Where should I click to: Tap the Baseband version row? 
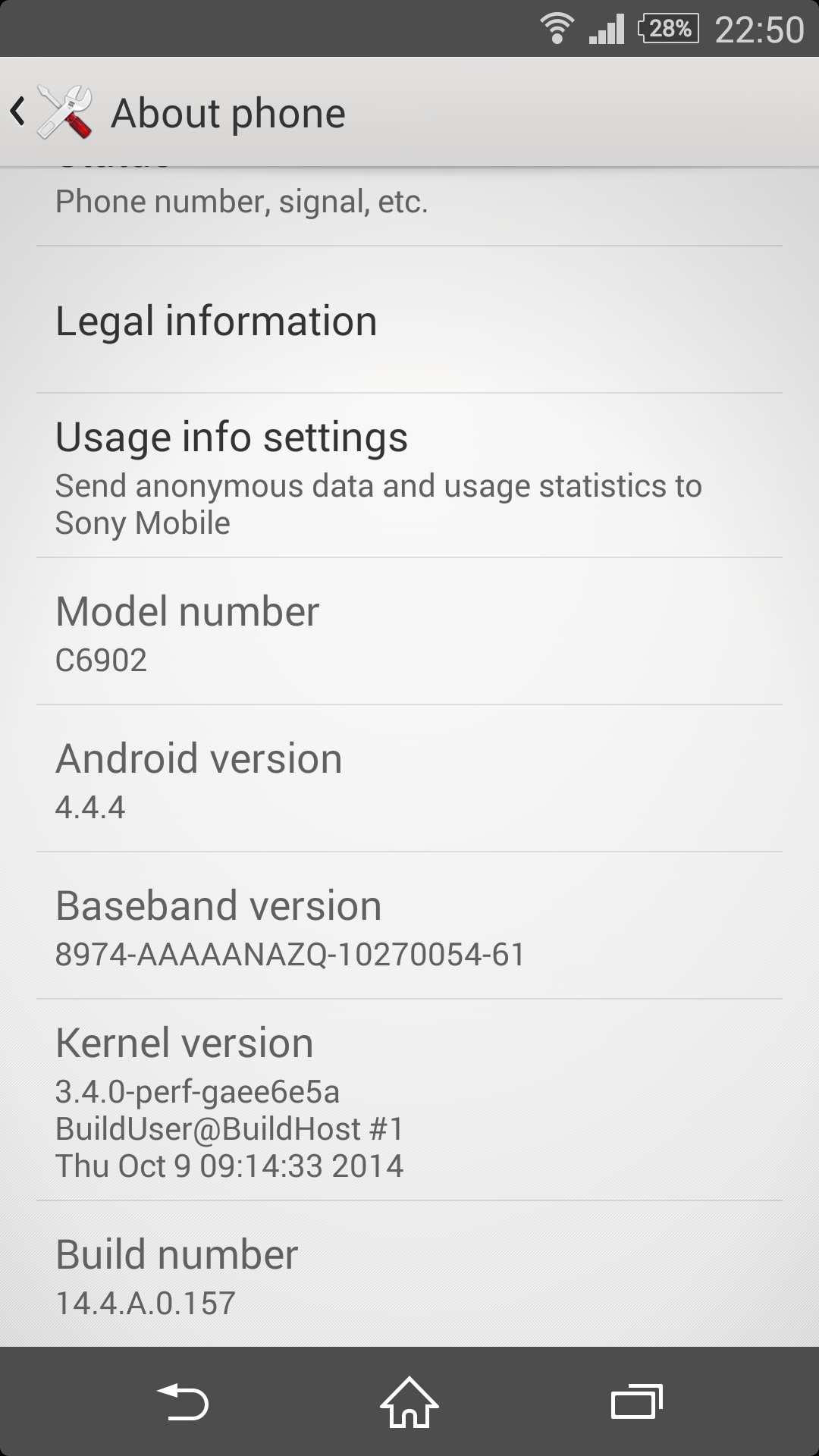[x=409, y=927]
